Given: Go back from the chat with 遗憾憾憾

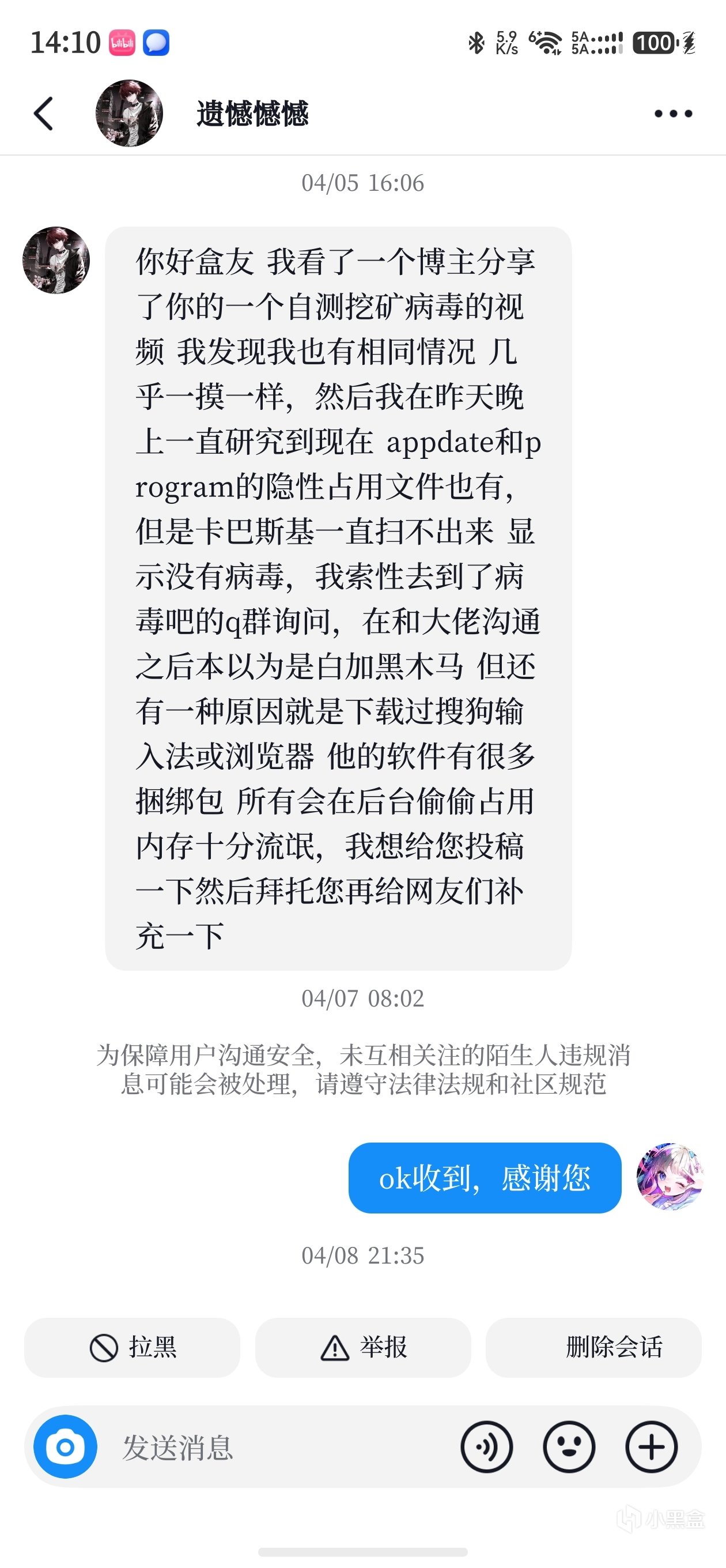Looking at the screenshot, I should click(44, 114).
